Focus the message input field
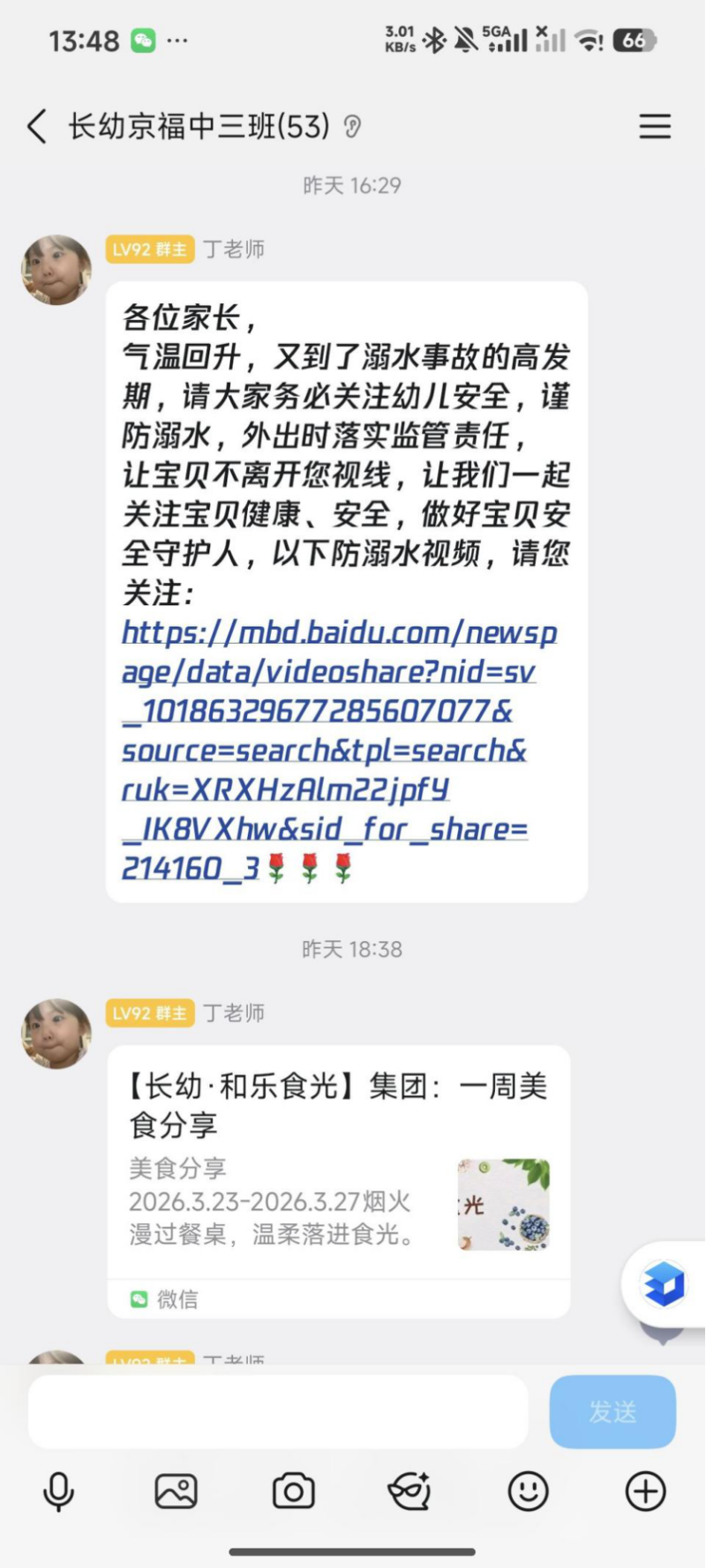Viewport: 706px width, 1568px height. click(x=278, y=1411)
